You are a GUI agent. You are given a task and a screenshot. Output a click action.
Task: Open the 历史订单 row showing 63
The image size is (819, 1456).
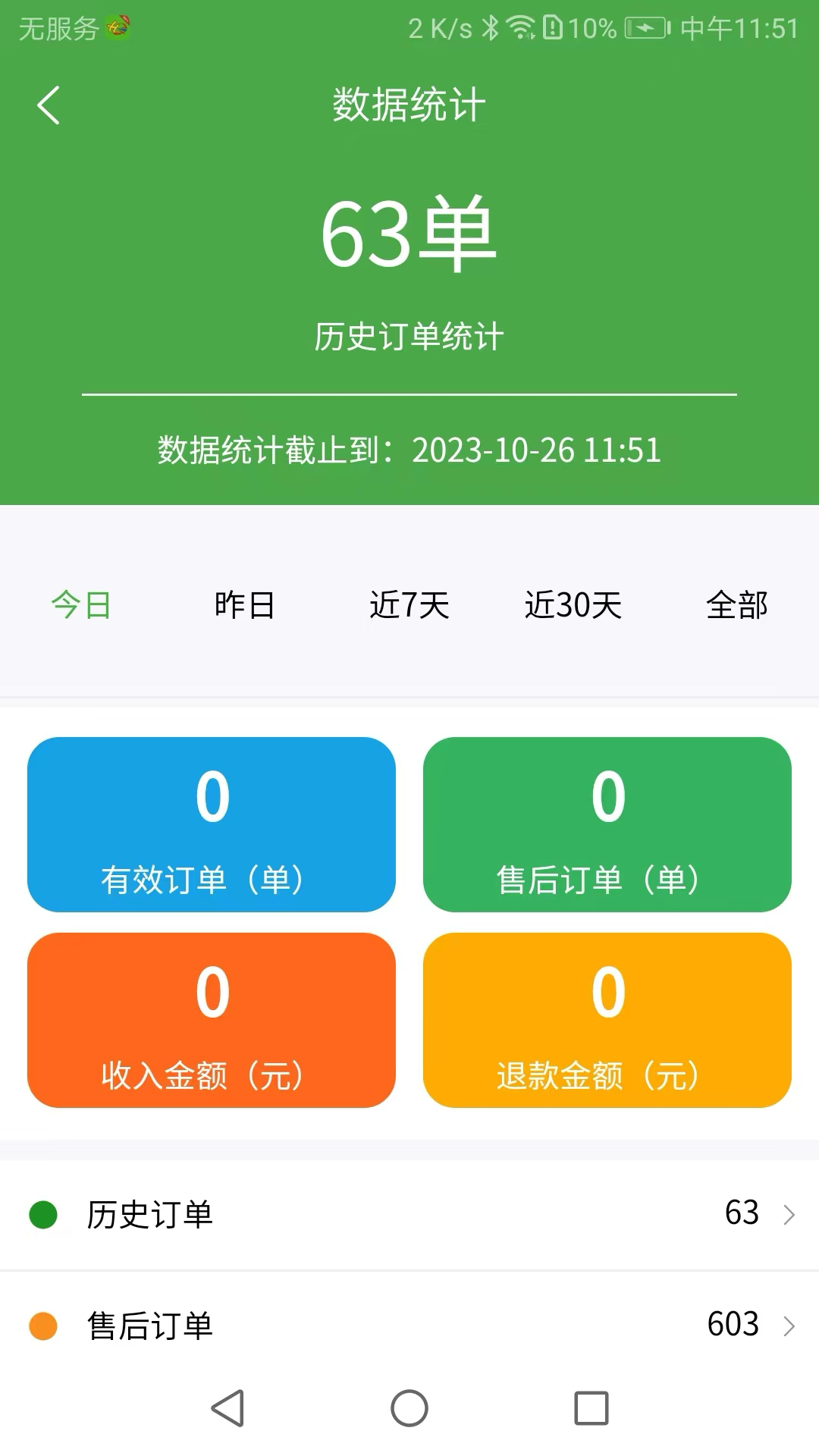coord(409,1213)
